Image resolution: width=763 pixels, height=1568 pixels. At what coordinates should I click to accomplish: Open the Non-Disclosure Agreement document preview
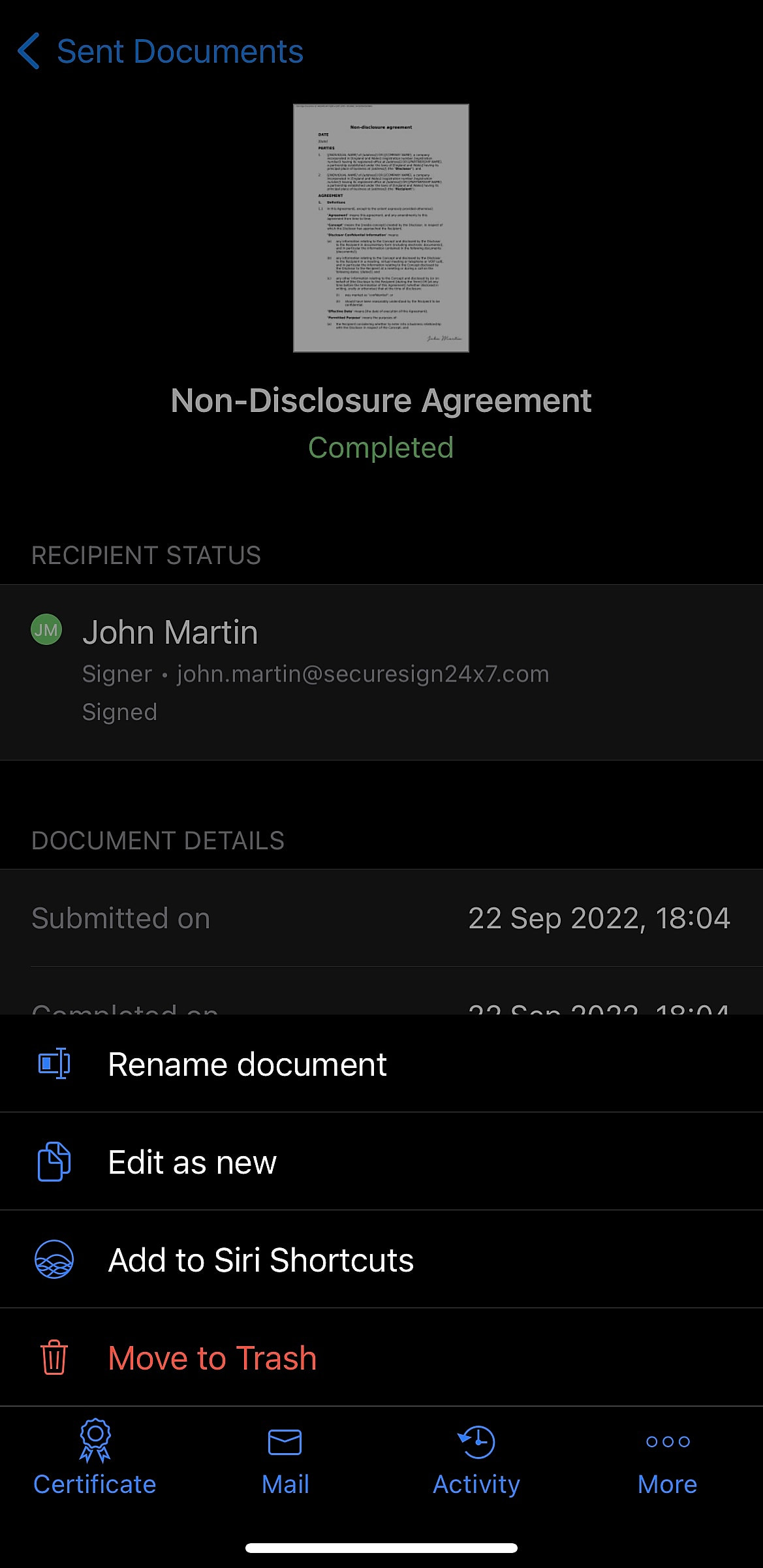[x=381, y=228]
